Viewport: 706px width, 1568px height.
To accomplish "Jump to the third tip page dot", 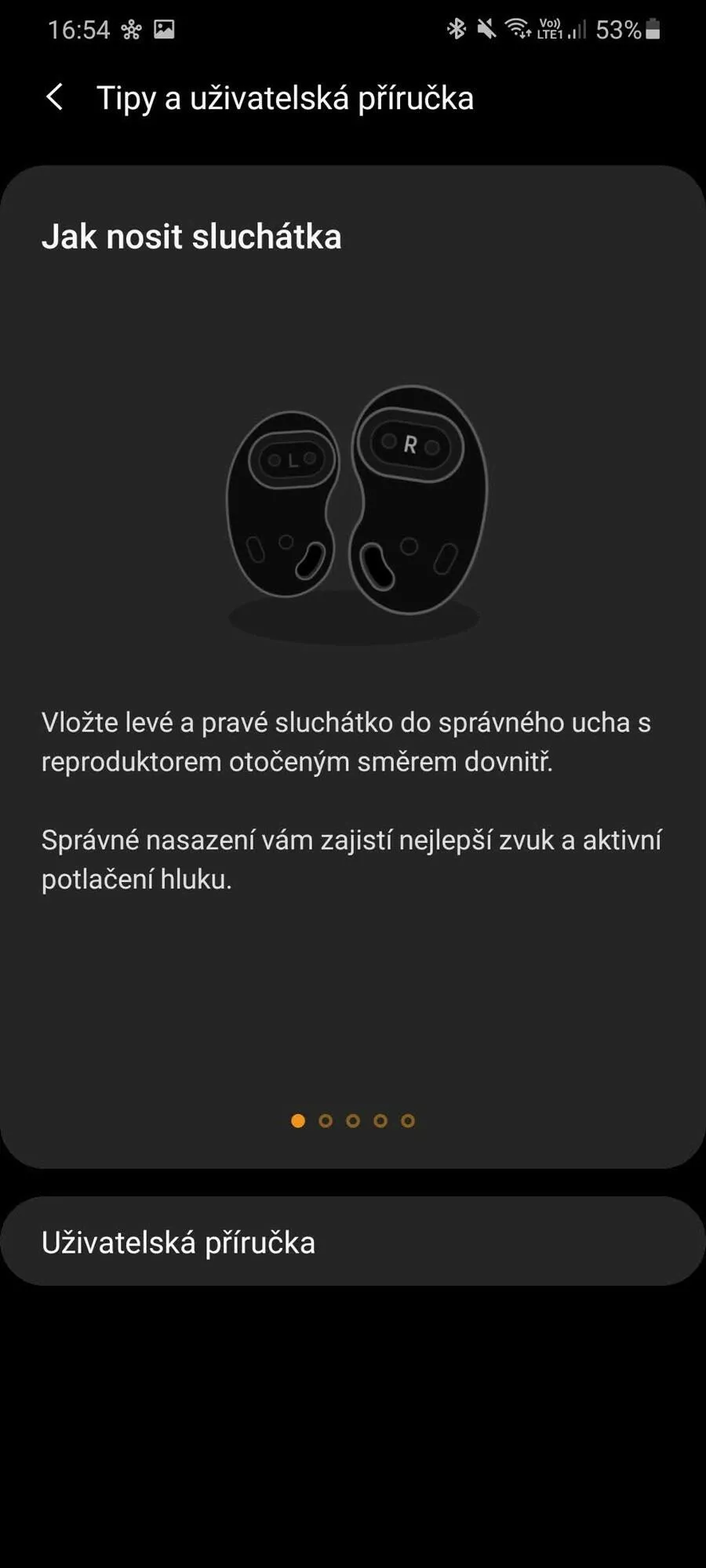I will (353, 1121).
